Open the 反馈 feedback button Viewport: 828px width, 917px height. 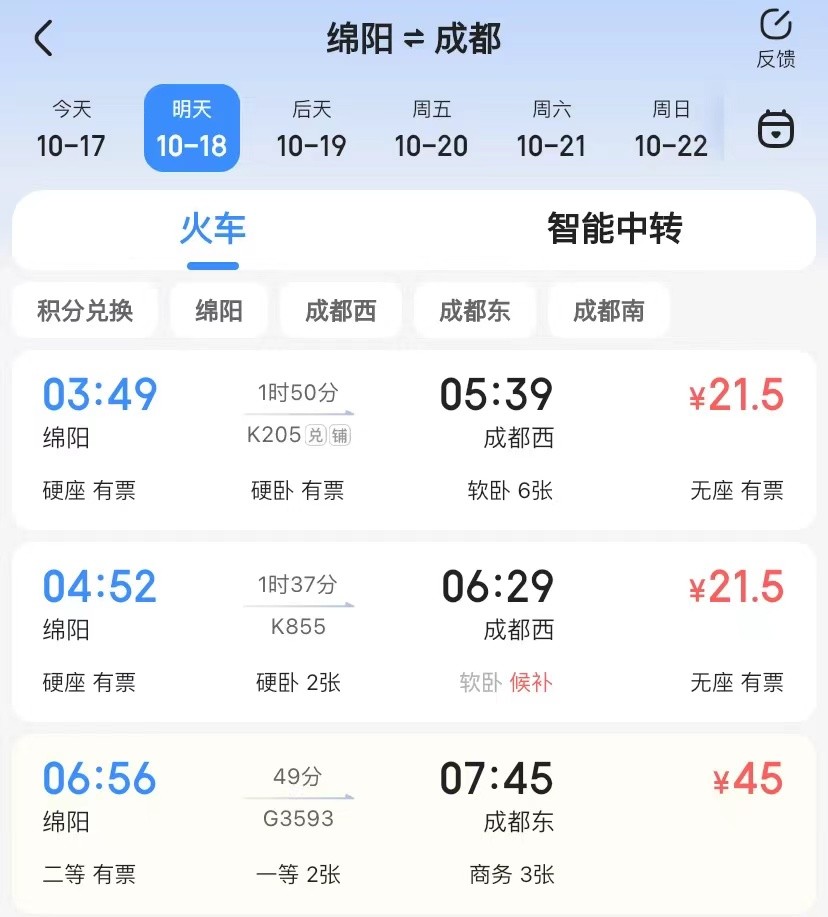point(775,38)
